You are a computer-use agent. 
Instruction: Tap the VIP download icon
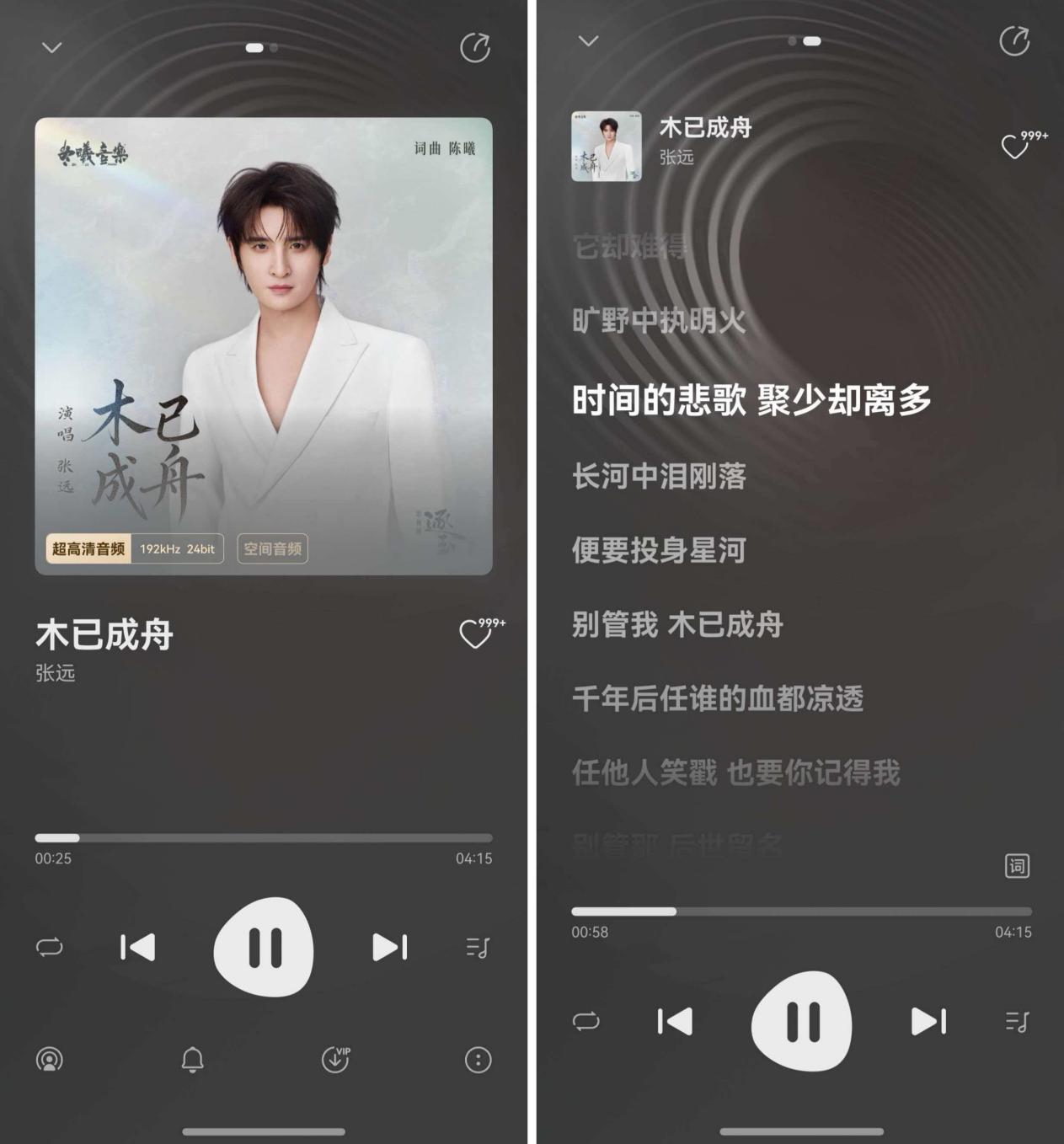point(334,1061)
